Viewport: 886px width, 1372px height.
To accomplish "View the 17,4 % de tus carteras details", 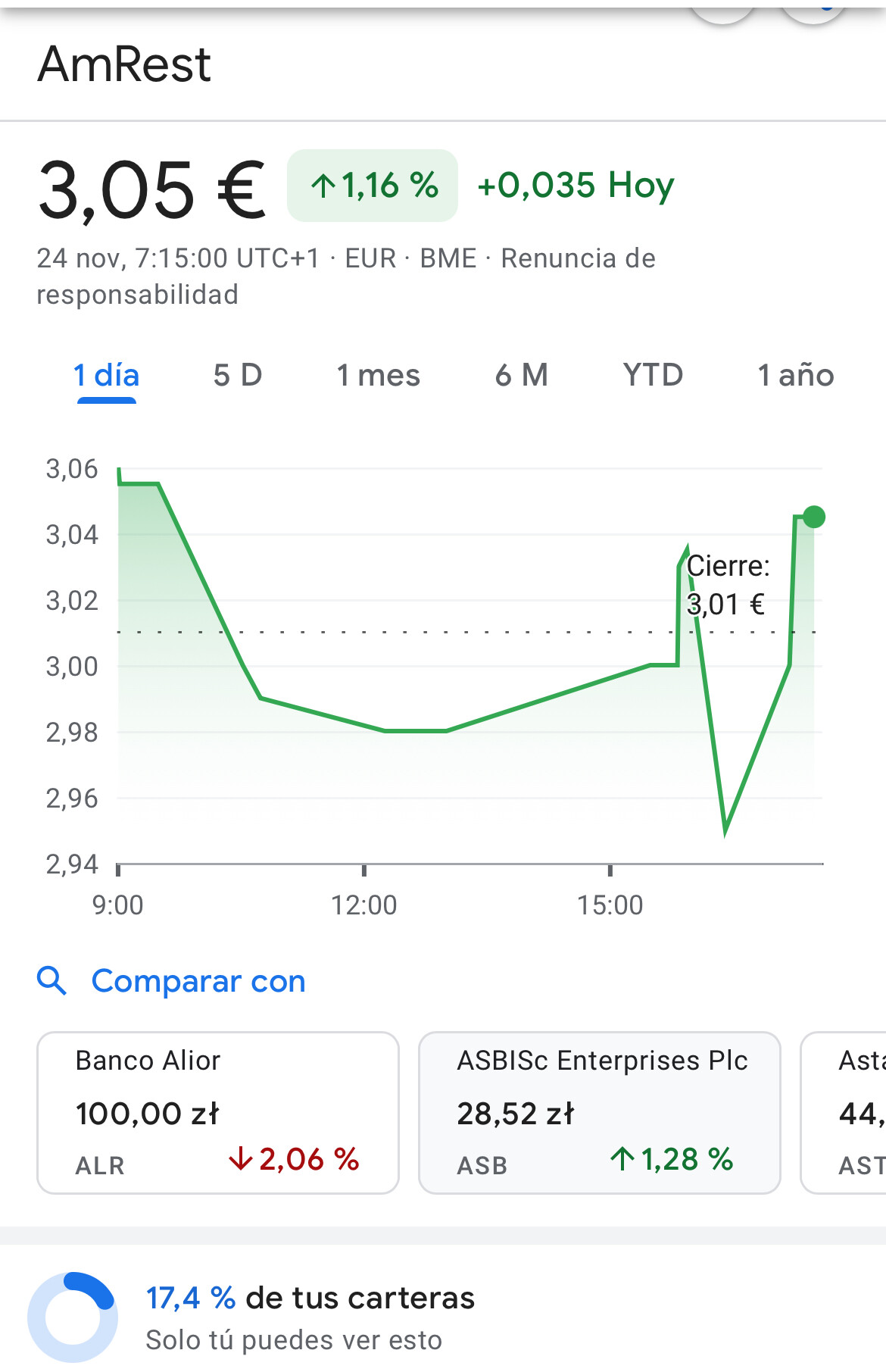I will pos(310,1317).
